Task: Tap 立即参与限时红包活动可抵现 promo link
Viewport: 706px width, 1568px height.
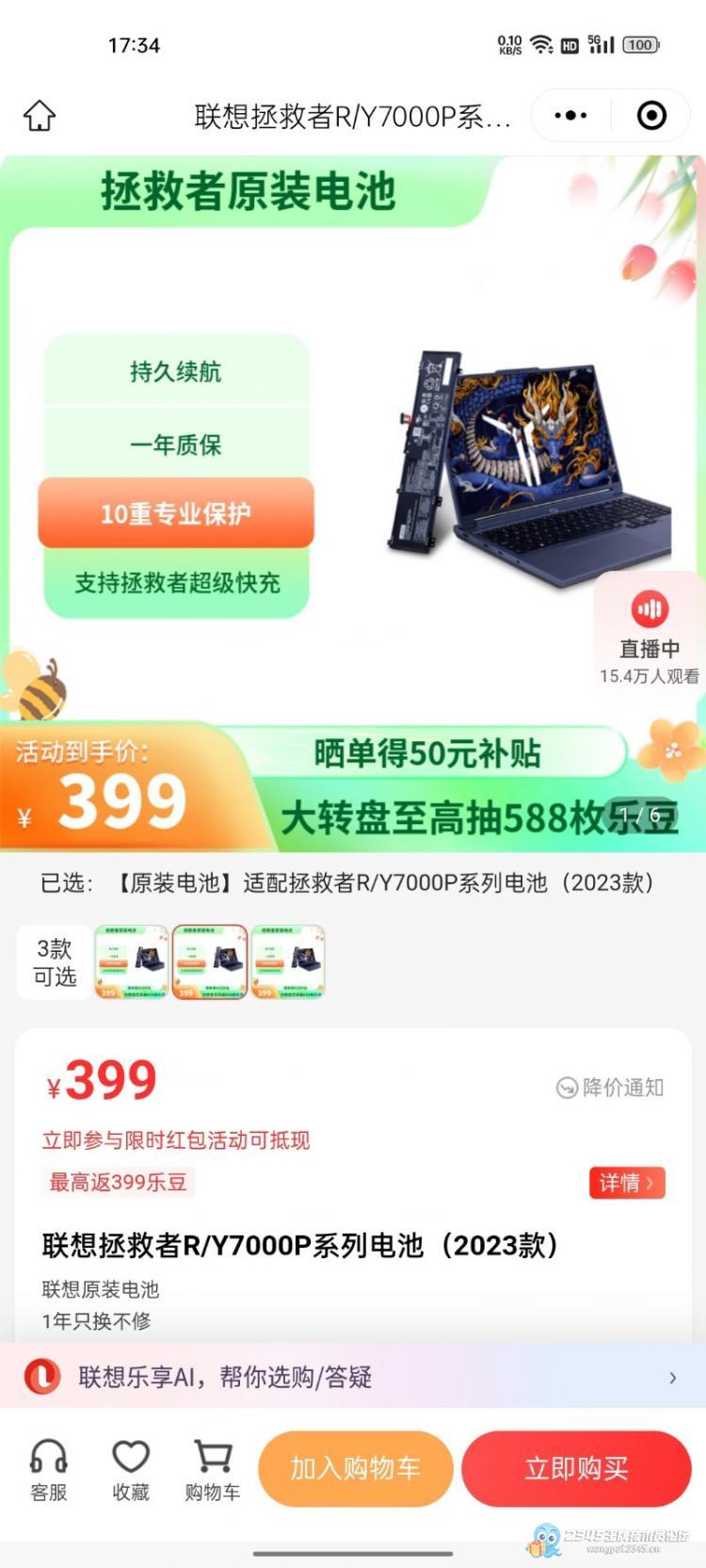Action: click(x=176, y=1140)
